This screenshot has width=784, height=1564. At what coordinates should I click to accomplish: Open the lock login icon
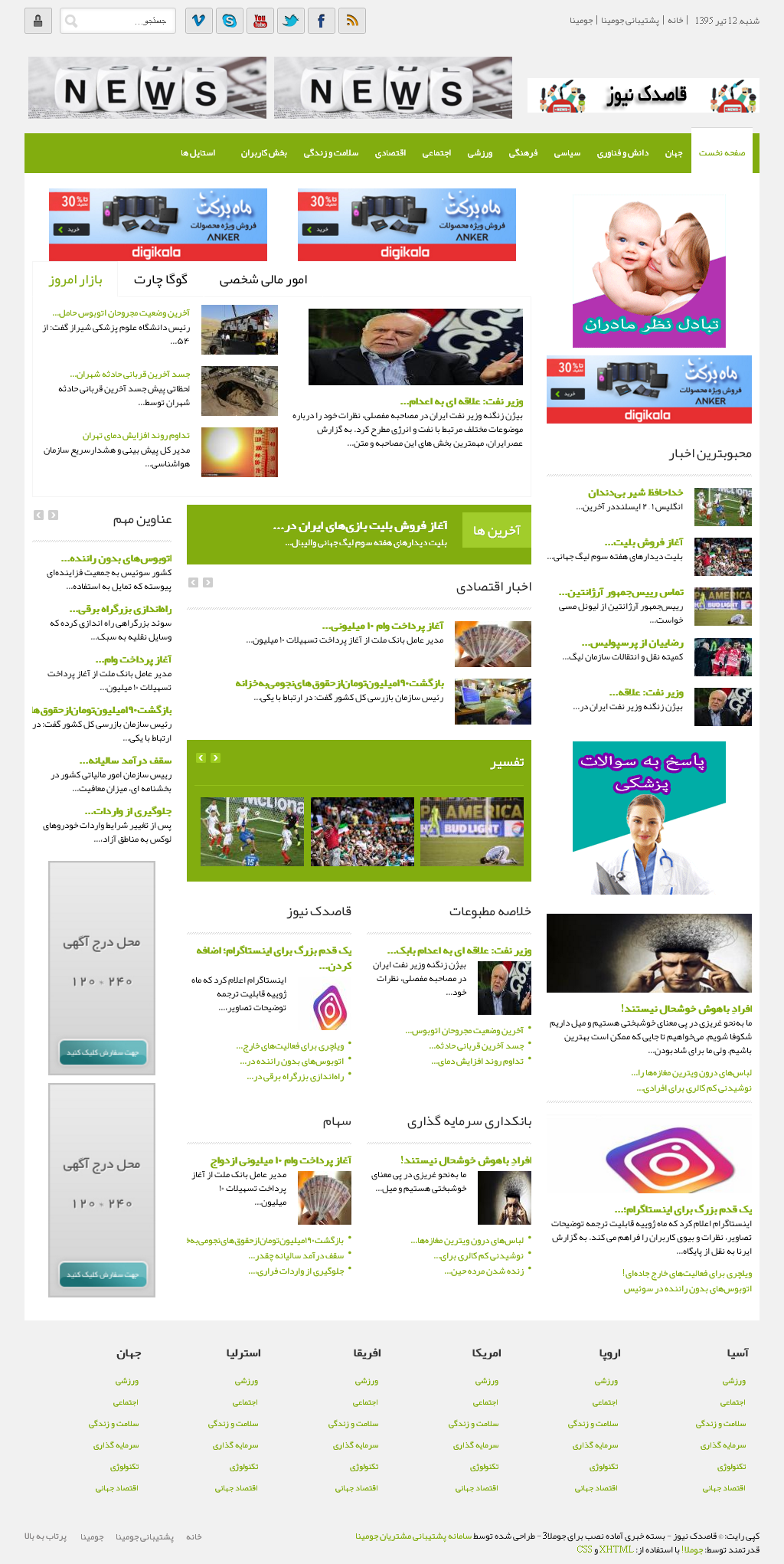tap(38, 21)
